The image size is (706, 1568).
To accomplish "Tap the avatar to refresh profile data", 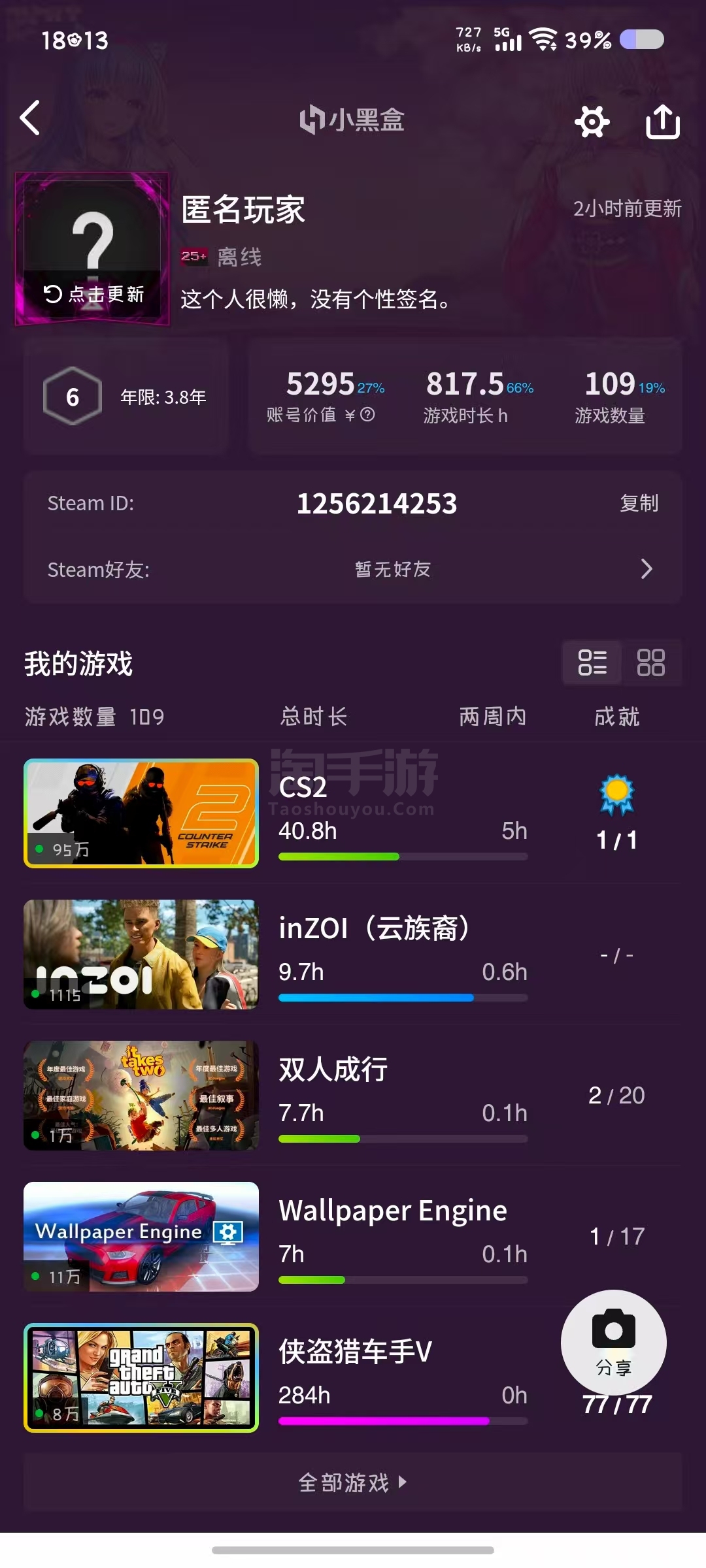I will coord(92,249).
